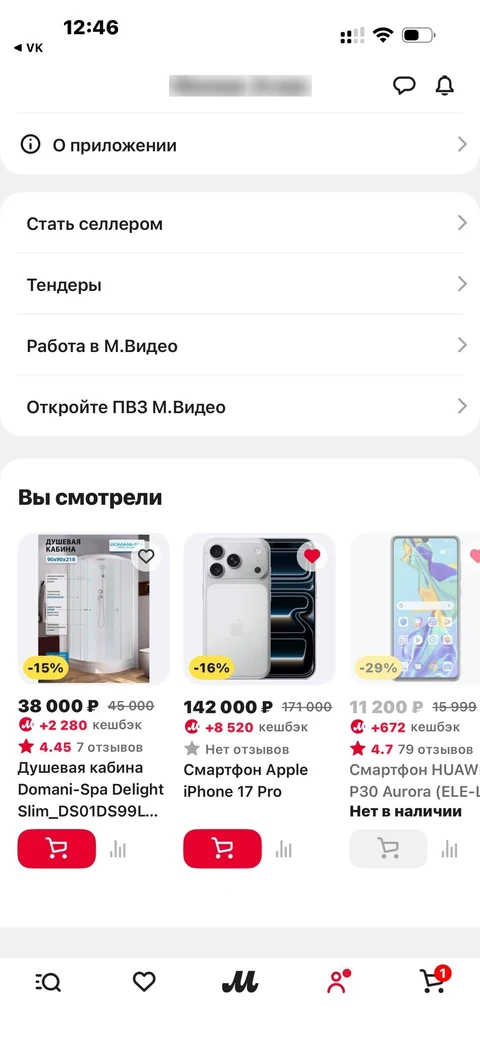The image size is (480, 1043).
Task: Add iPhone 17 Pro to comparison
Action: coord(284,848)
